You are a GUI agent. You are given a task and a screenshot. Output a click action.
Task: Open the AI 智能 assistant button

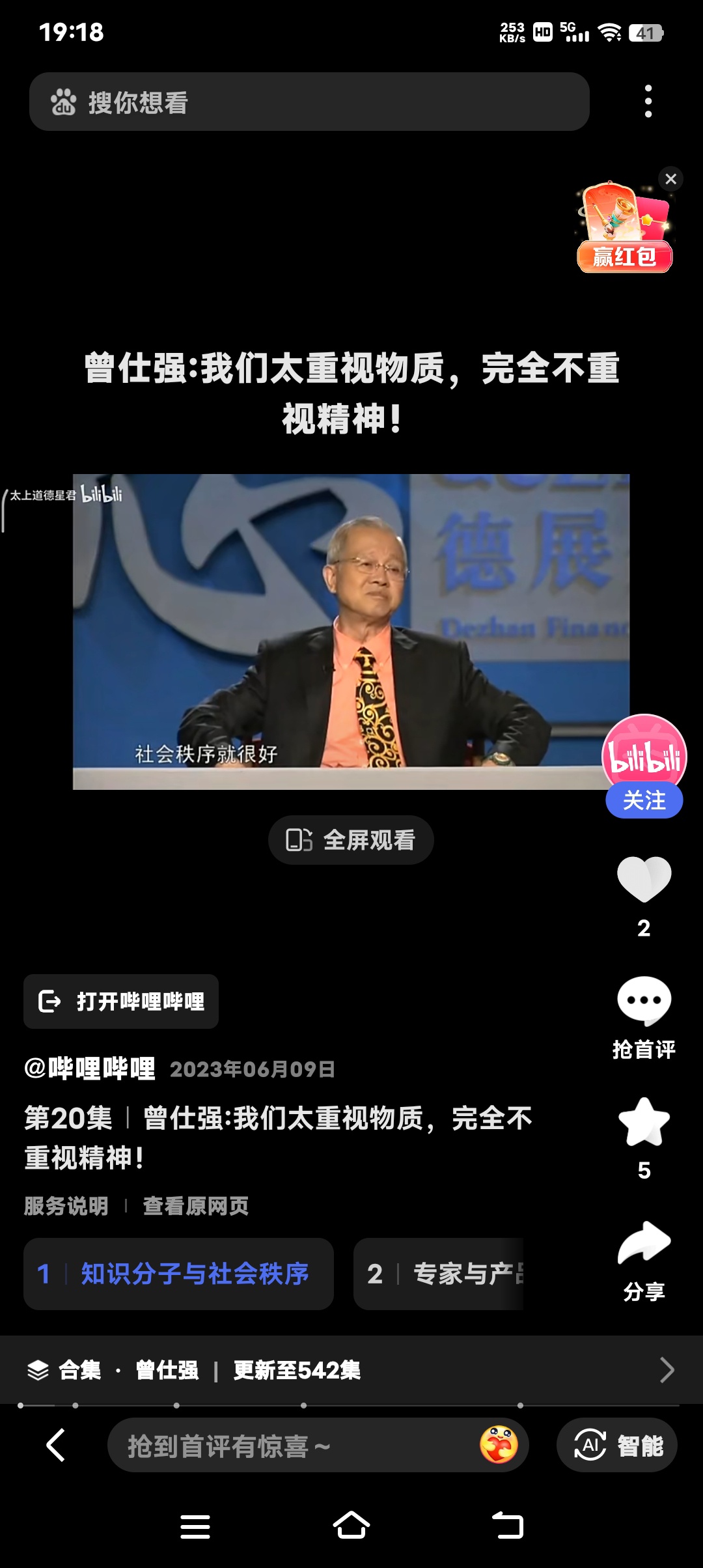point(617,1446)
